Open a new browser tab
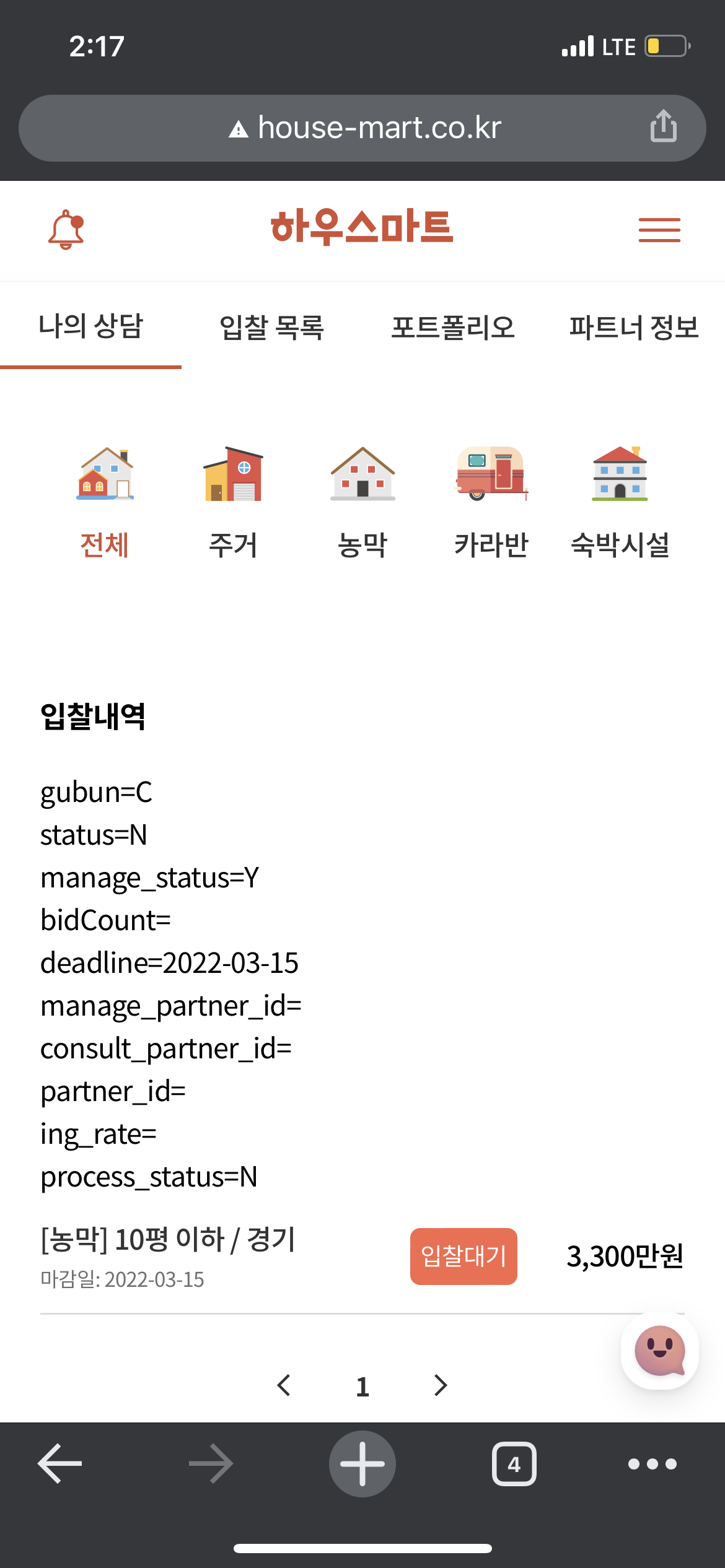 pyautogui.click(x=362, y=1464)
